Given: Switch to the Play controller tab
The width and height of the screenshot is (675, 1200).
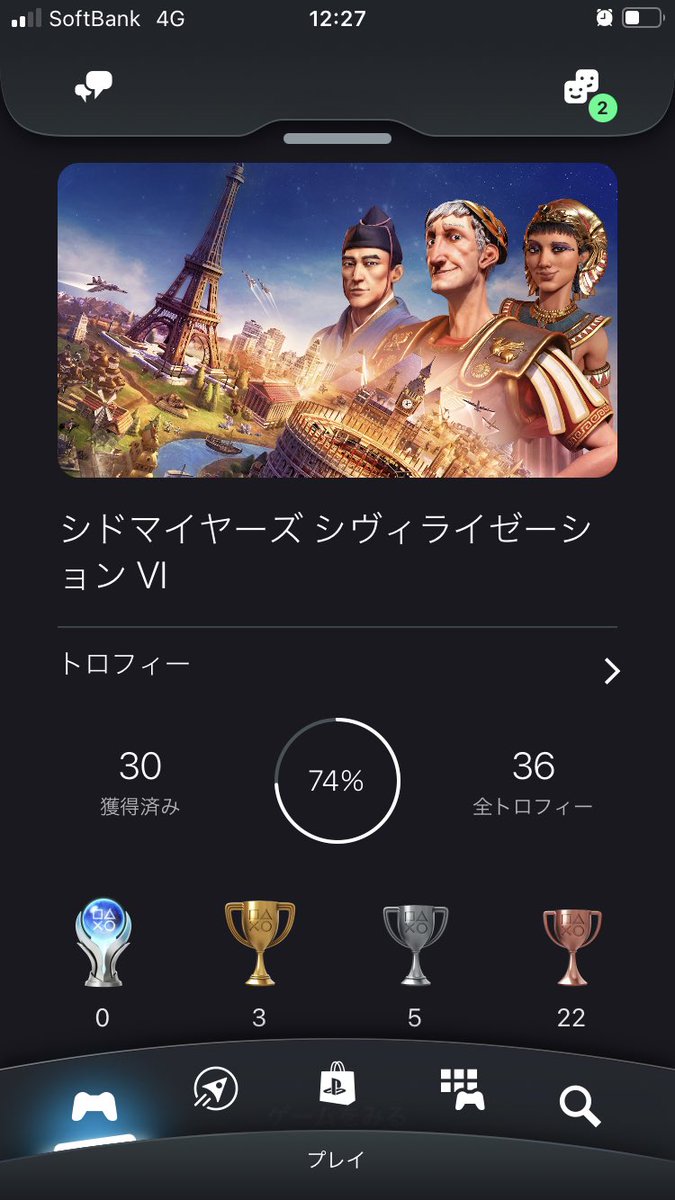Looking at the screenshot, I should tap(94, 1107).
